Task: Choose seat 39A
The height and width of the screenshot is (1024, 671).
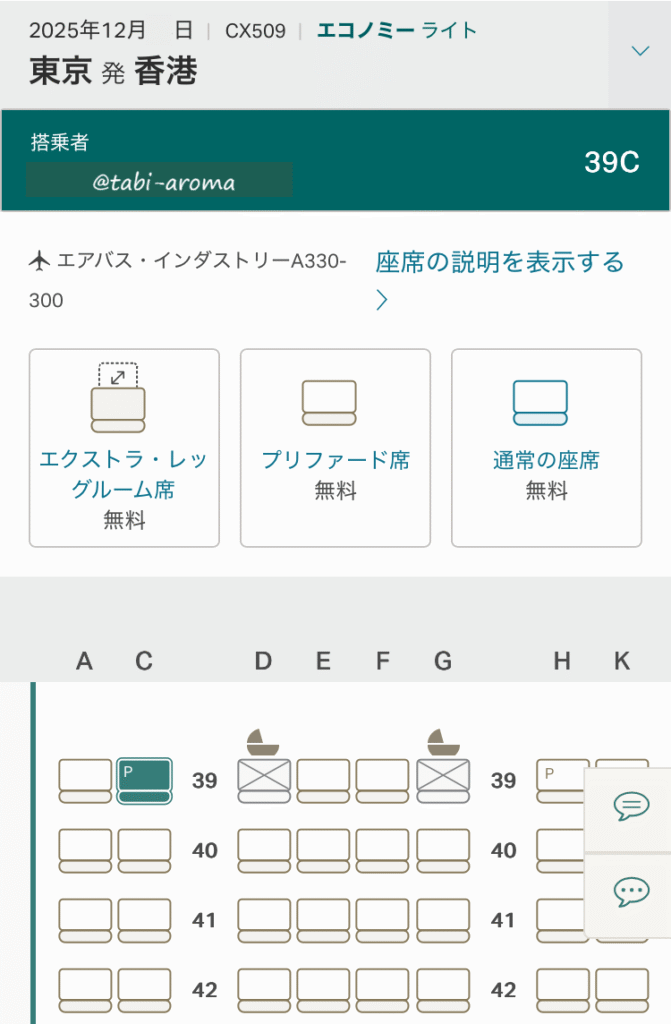Action: coord(85,780)
